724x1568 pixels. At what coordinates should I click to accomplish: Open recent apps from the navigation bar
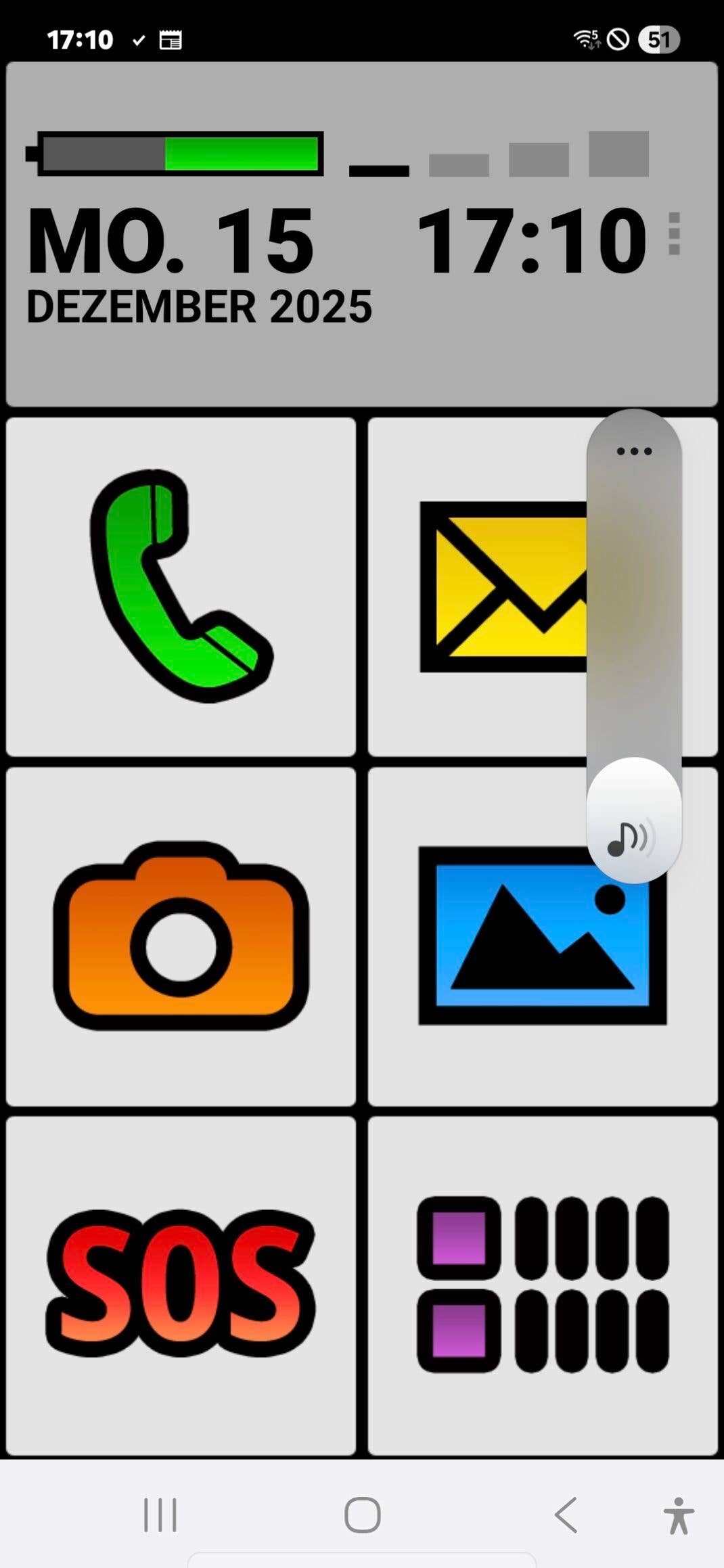(159, 1515)
